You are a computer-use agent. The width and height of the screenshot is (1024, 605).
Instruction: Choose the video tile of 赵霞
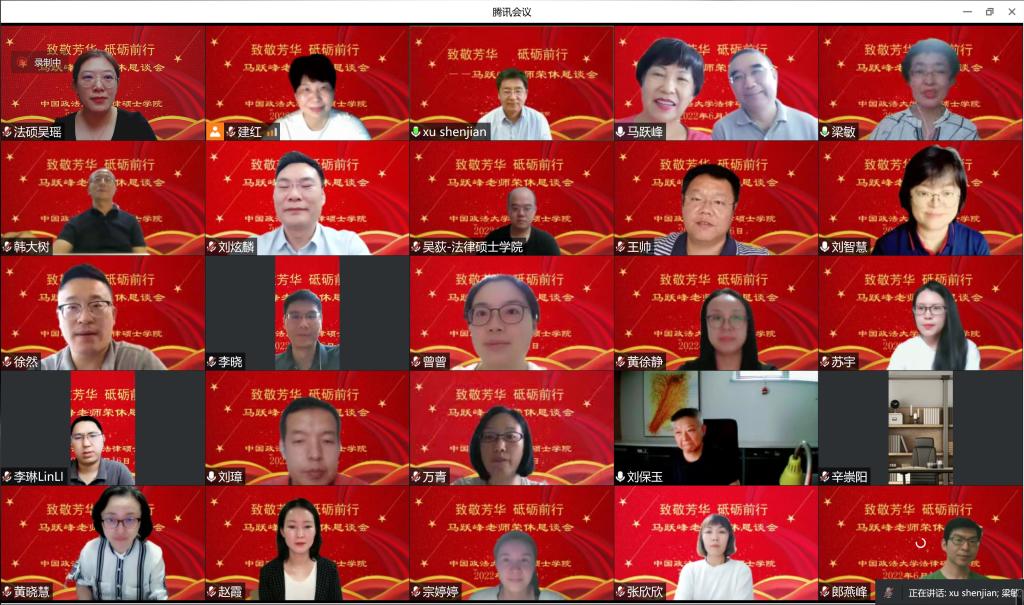coord(307,543)
